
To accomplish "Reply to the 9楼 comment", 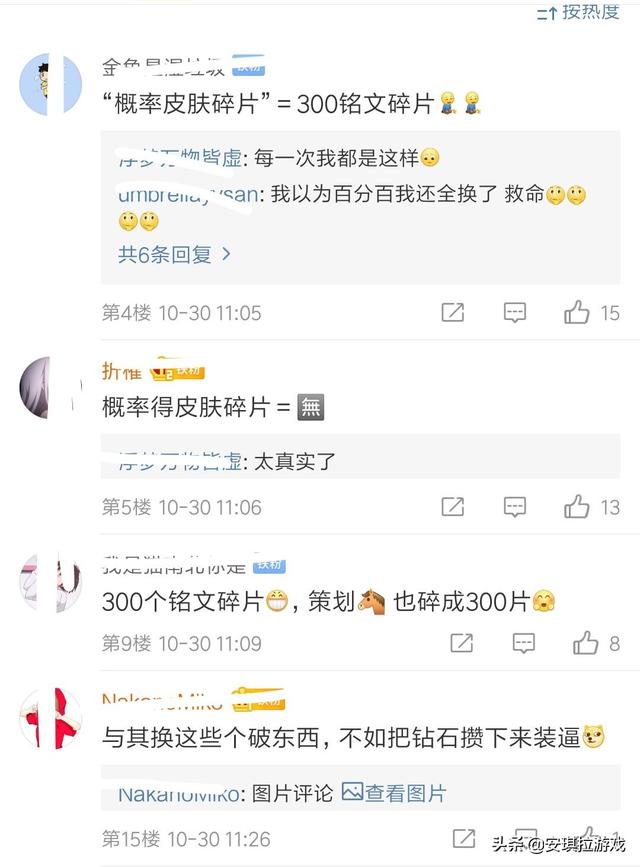I will click(524, 643).
